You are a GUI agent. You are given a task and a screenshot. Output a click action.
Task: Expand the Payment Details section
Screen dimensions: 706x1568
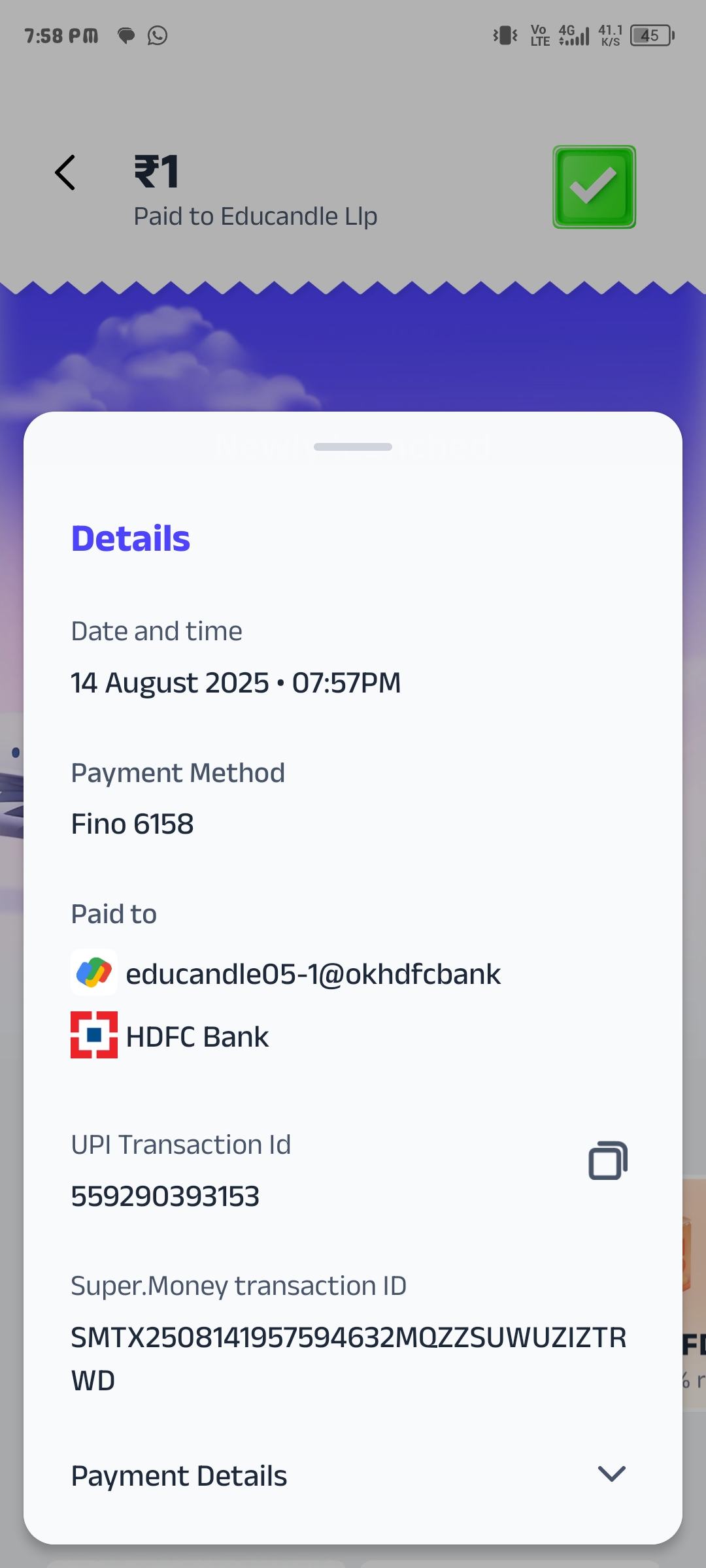[x=612, y=1474]
